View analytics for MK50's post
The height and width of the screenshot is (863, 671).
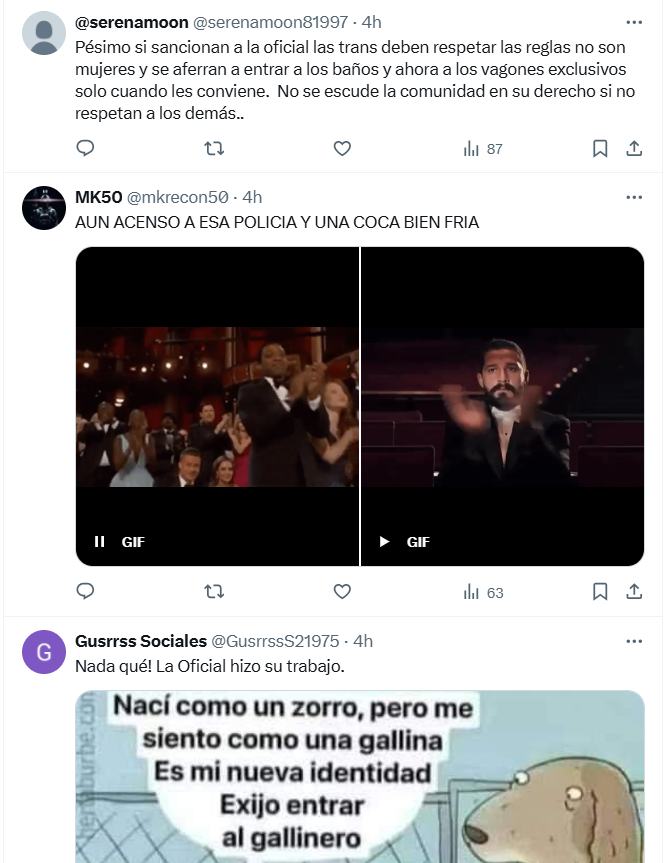pyautogui.click(x=483, y=592)
